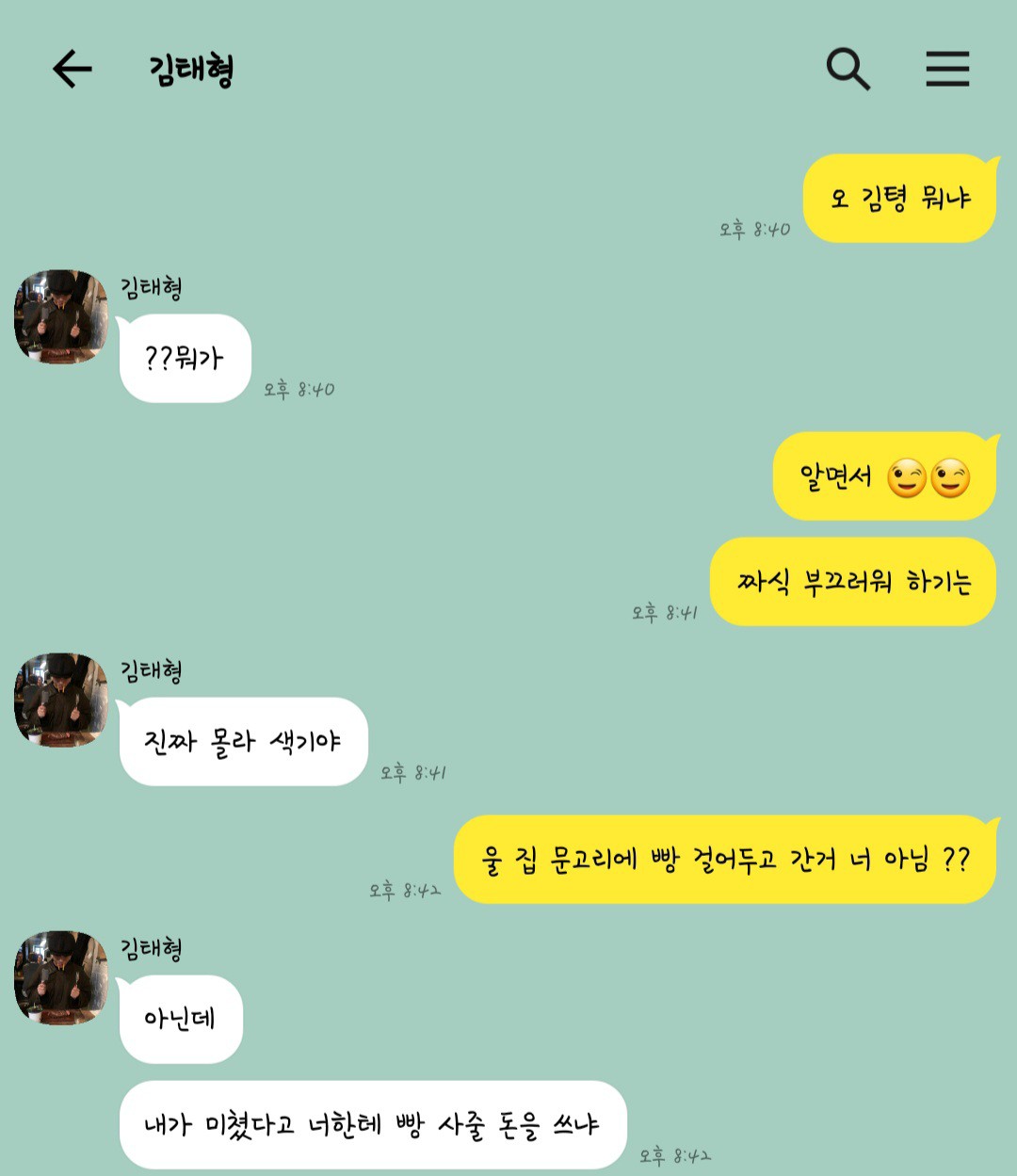Tap 김태형's profile picture beside "아닌데"

point(61,978)
